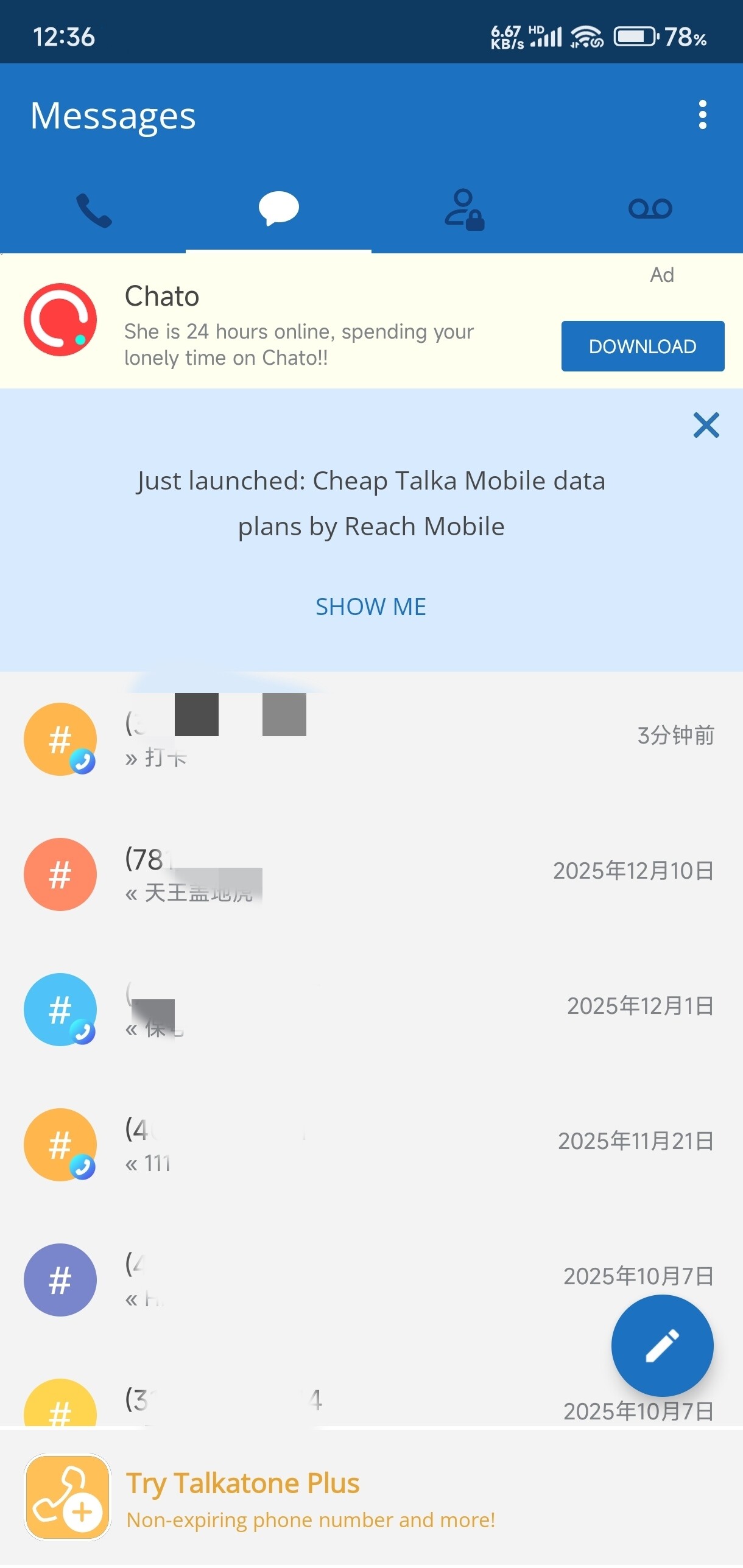Open the thread dated 2025年12月10日
Screen dimensions: 743x1568
tap(371, 874)
